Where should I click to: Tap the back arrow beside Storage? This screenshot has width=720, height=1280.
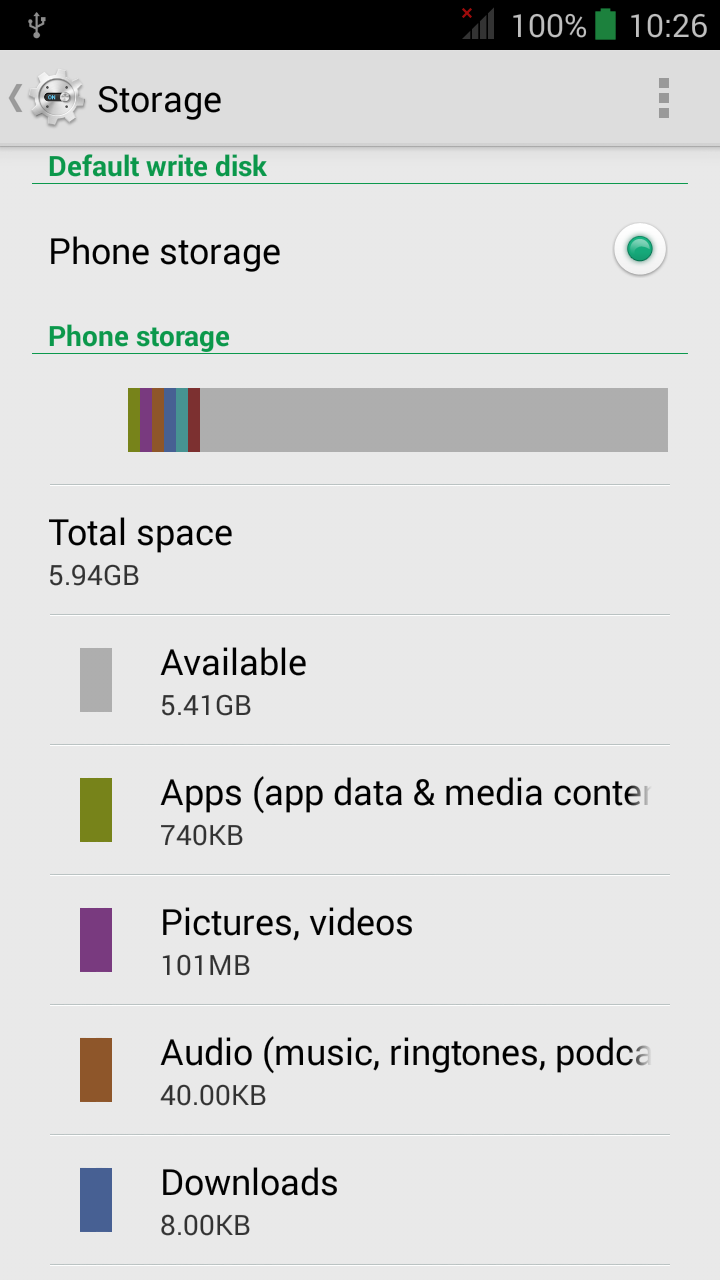click(x=16, y=97)
